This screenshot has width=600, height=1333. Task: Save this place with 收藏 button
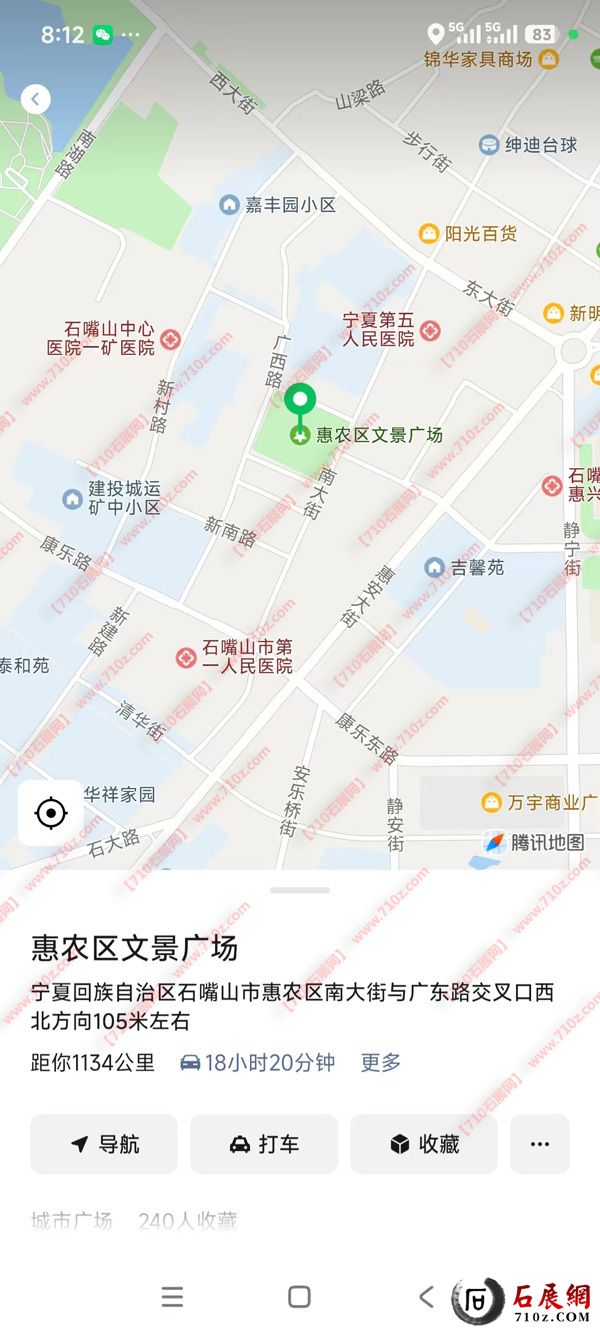[424, 1144]
